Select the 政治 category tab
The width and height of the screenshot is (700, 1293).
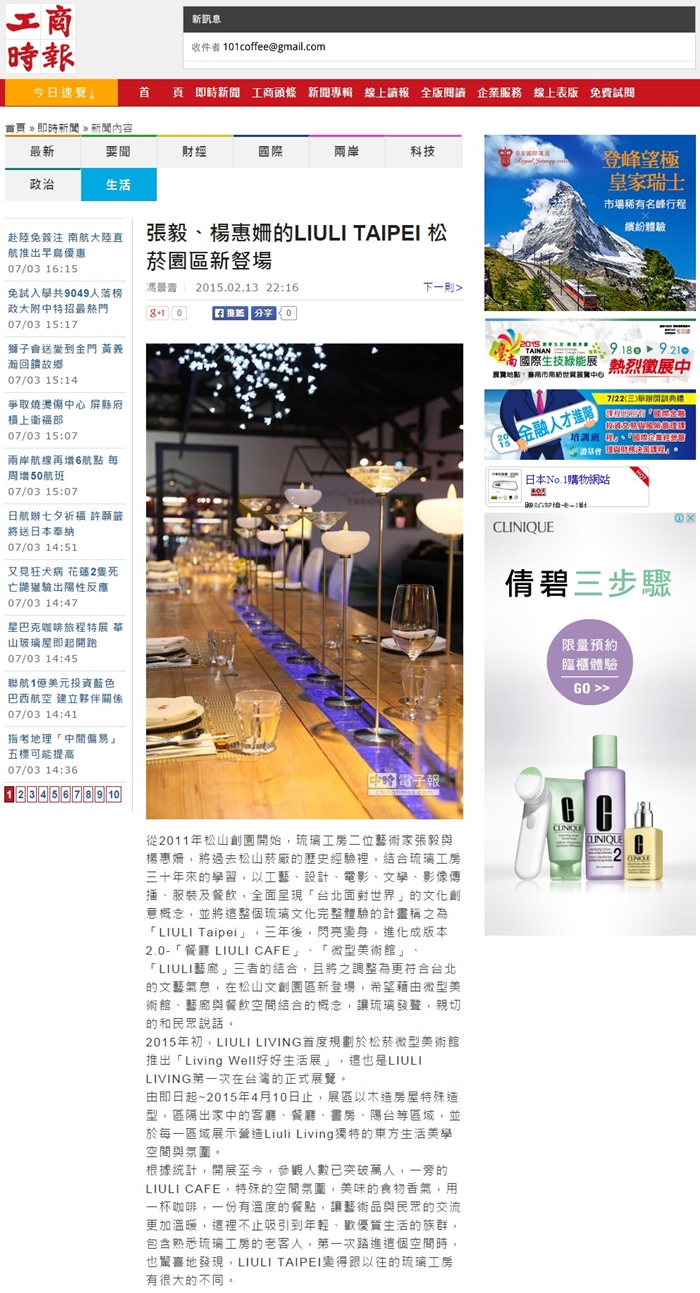(42, 185)
